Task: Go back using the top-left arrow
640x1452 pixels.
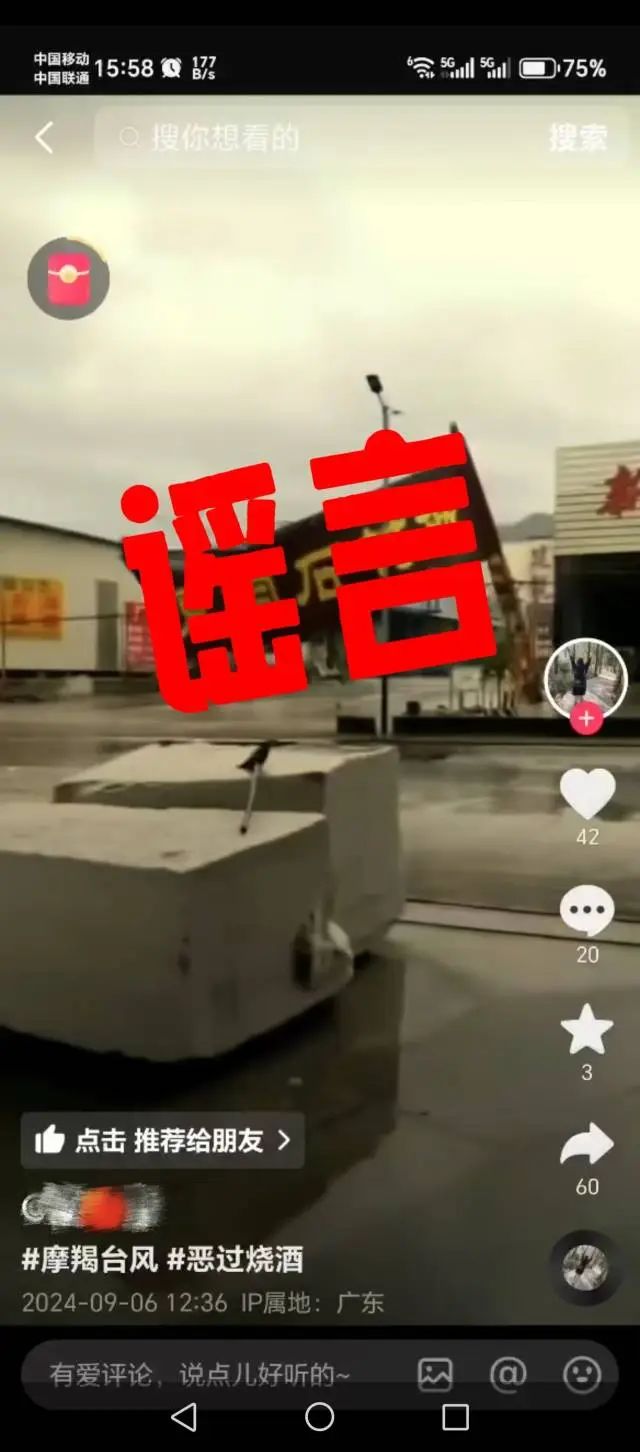Action: tap(44, 138)
